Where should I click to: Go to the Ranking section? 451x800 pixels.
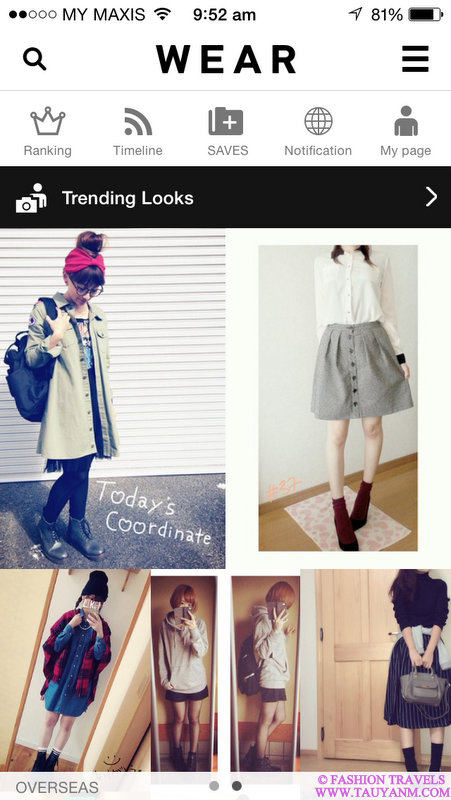pos(47,132)
